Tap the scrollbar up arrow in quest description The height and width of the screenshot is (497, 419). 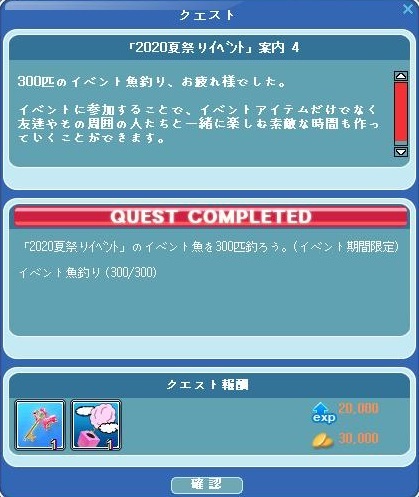coord(401,76)
